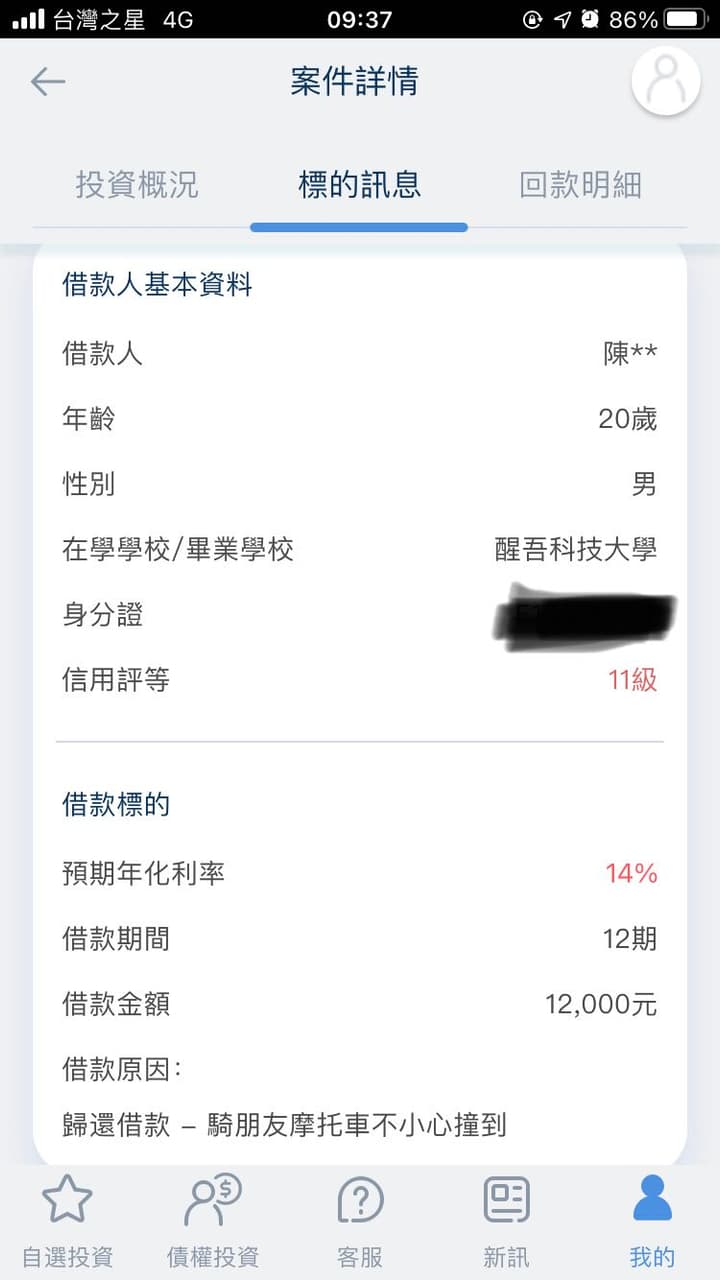Switch to the 回款明細 tab

pyautogui.click(x=581, y=185)
